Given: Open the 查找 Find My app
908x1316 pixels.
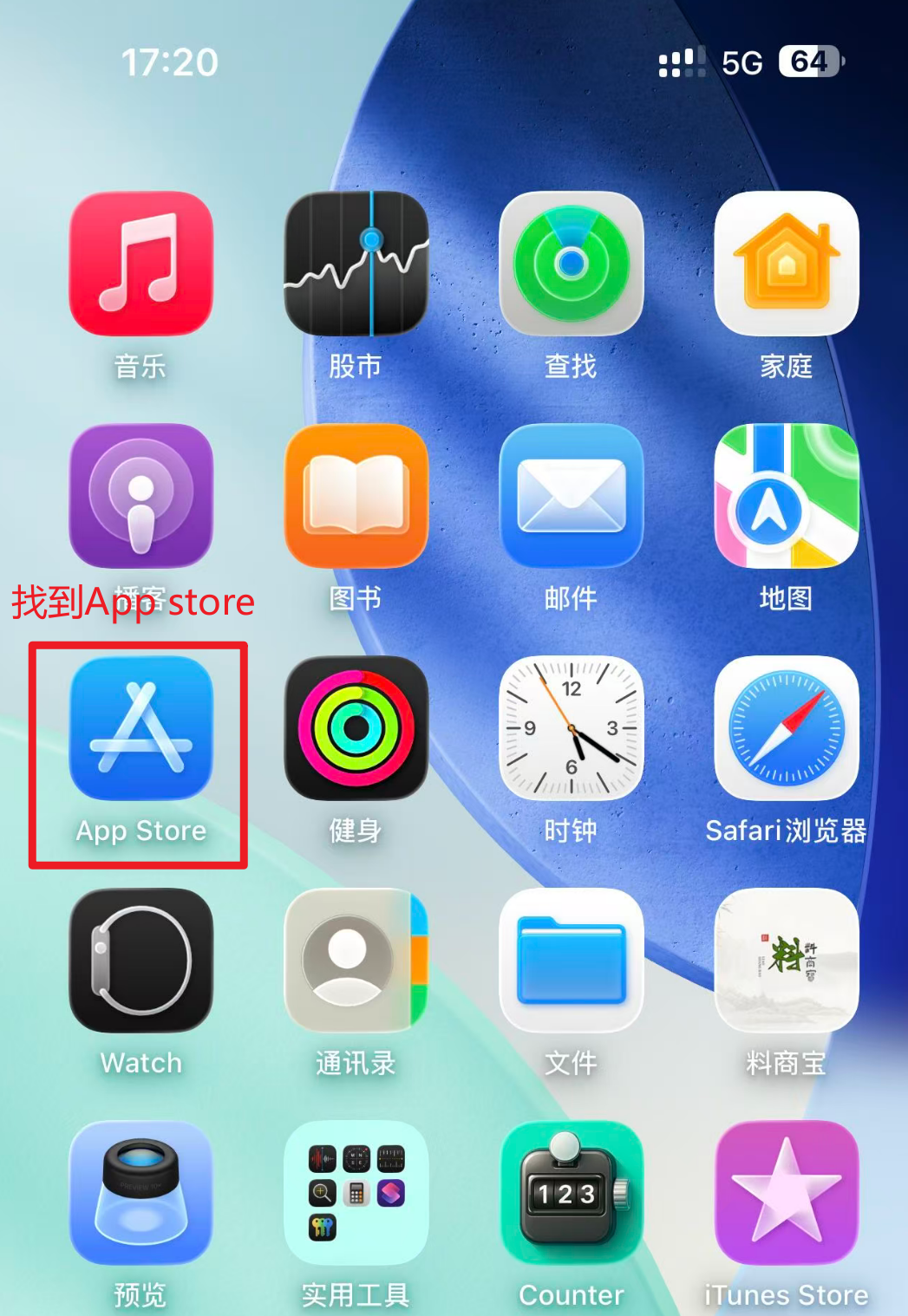Looking at the screenshot, I should tap(571, 263).
